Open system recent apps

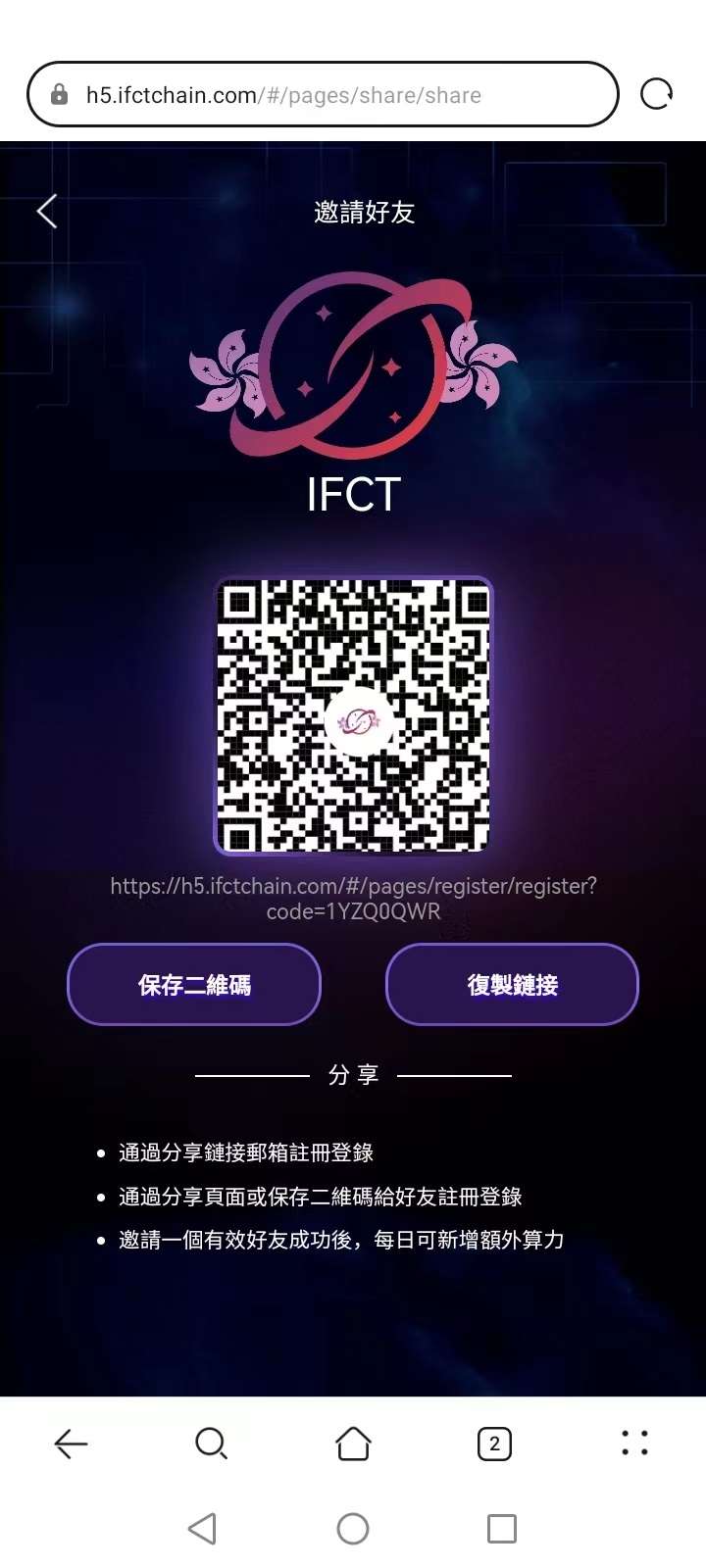tap(502, 1529)
